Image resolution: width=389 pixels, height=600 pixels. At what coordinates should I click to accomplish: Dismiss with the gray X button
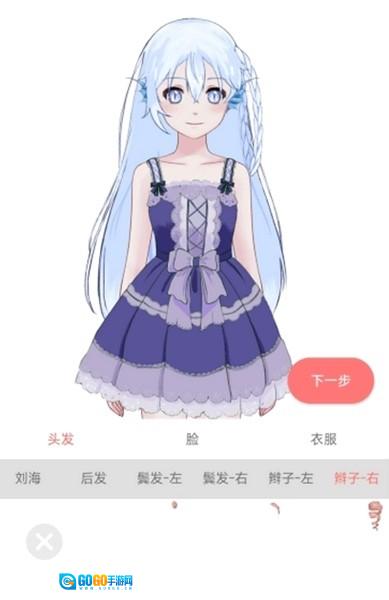pyautogui.click(x=44, y=542)
